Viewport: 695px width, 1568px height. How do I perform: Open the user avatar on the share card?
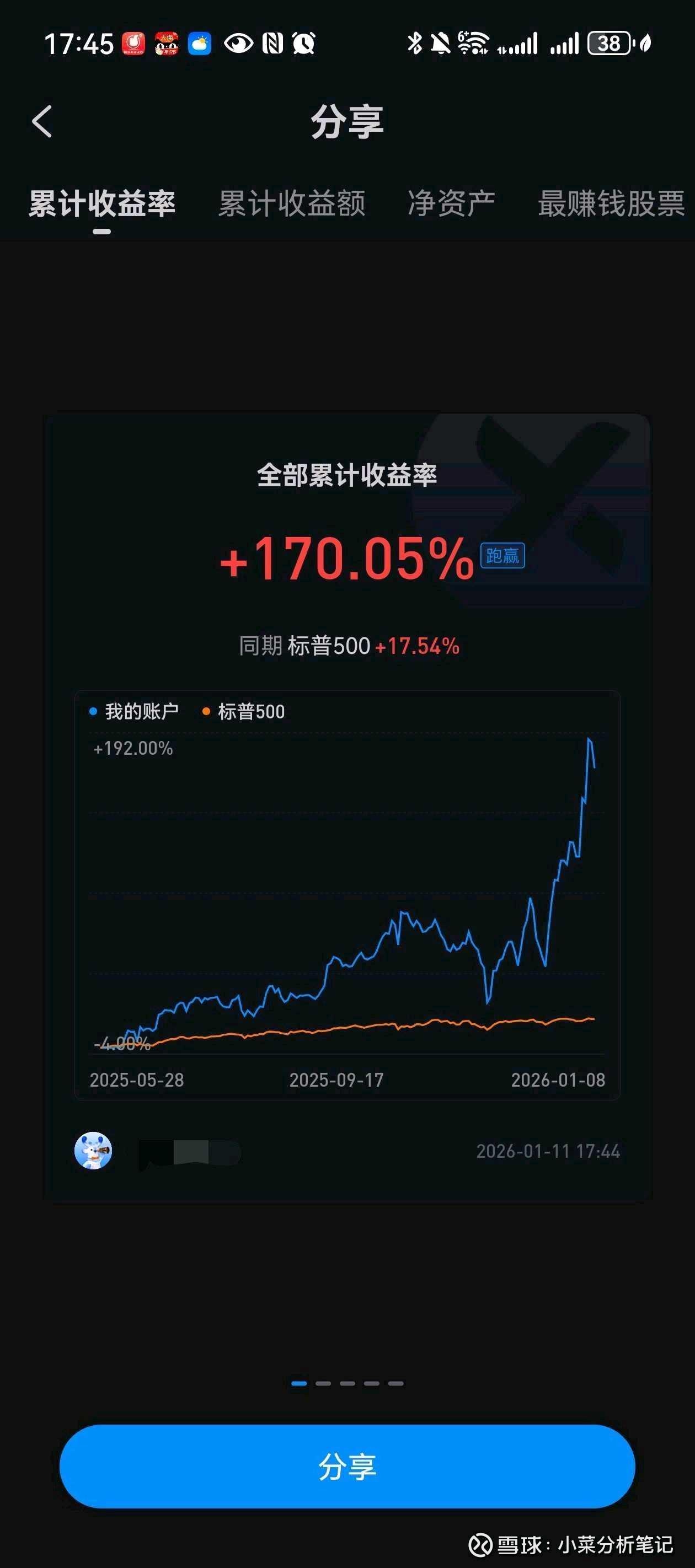pyautogui.click(x=93, y=1151)
